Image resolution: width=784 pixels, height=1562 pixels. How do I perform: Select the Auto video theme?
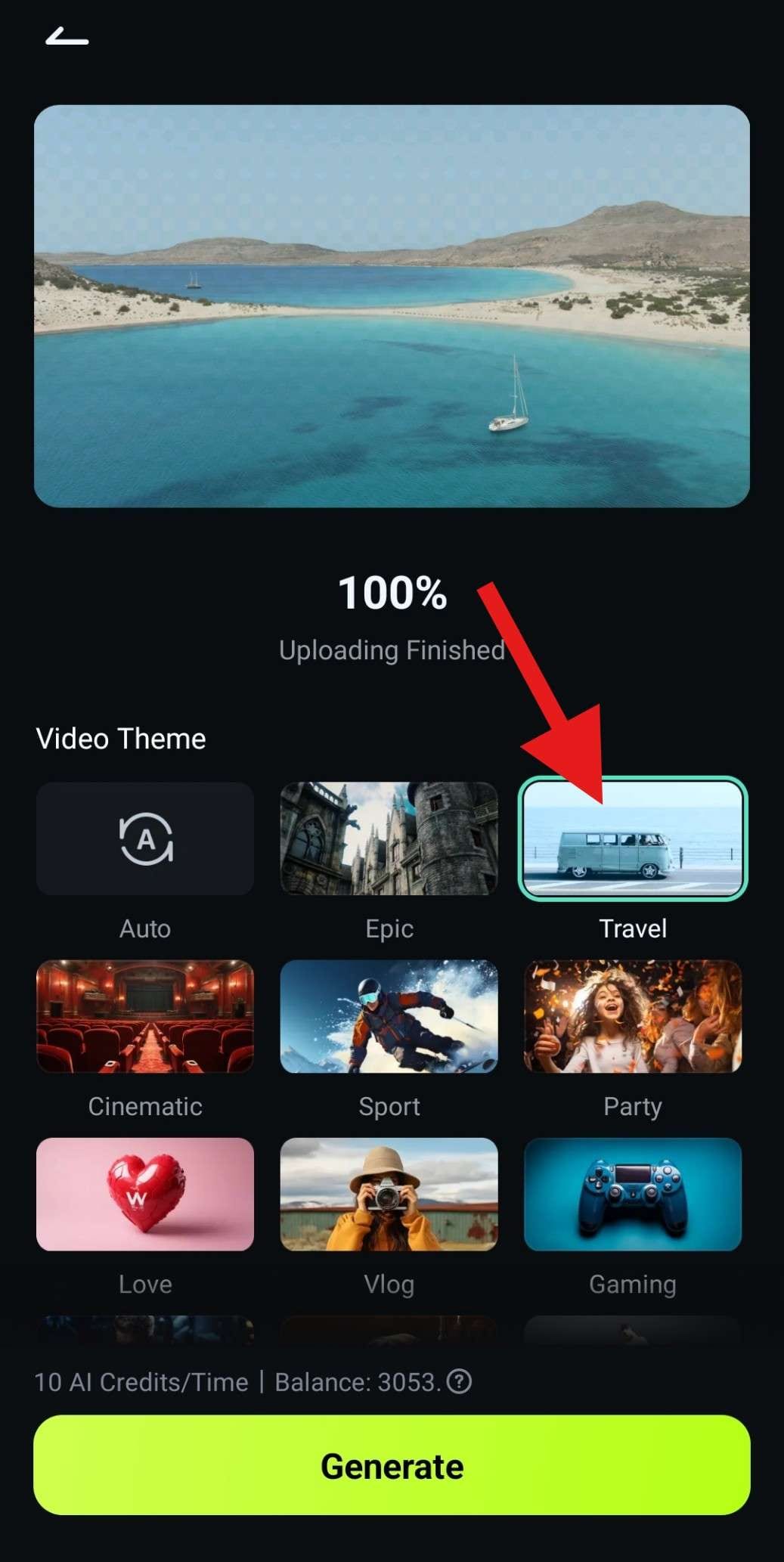pyautogui.click(x=145, y=839)
